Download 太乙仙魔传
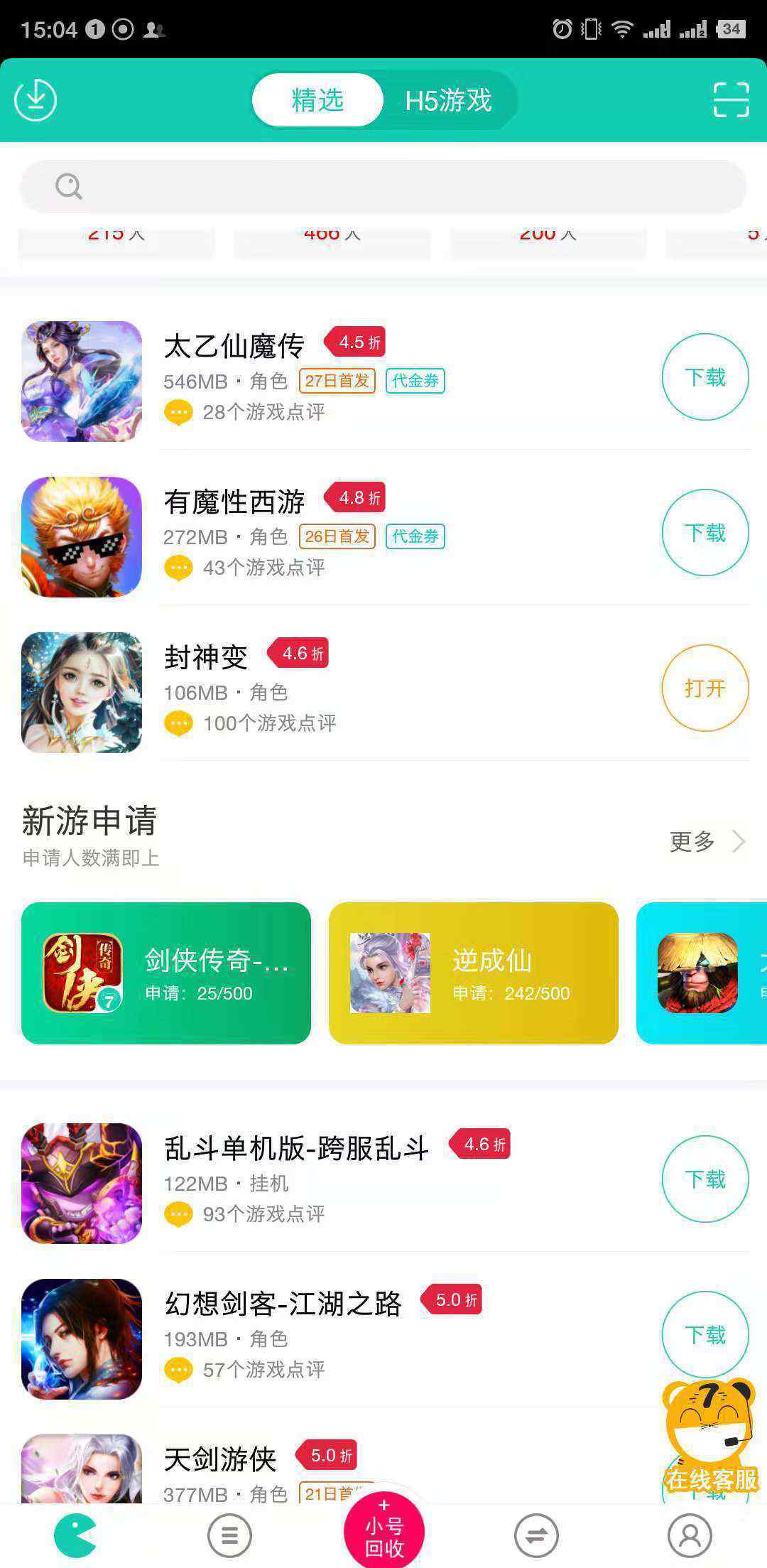 pyautogui.click(x=705, y=377)
